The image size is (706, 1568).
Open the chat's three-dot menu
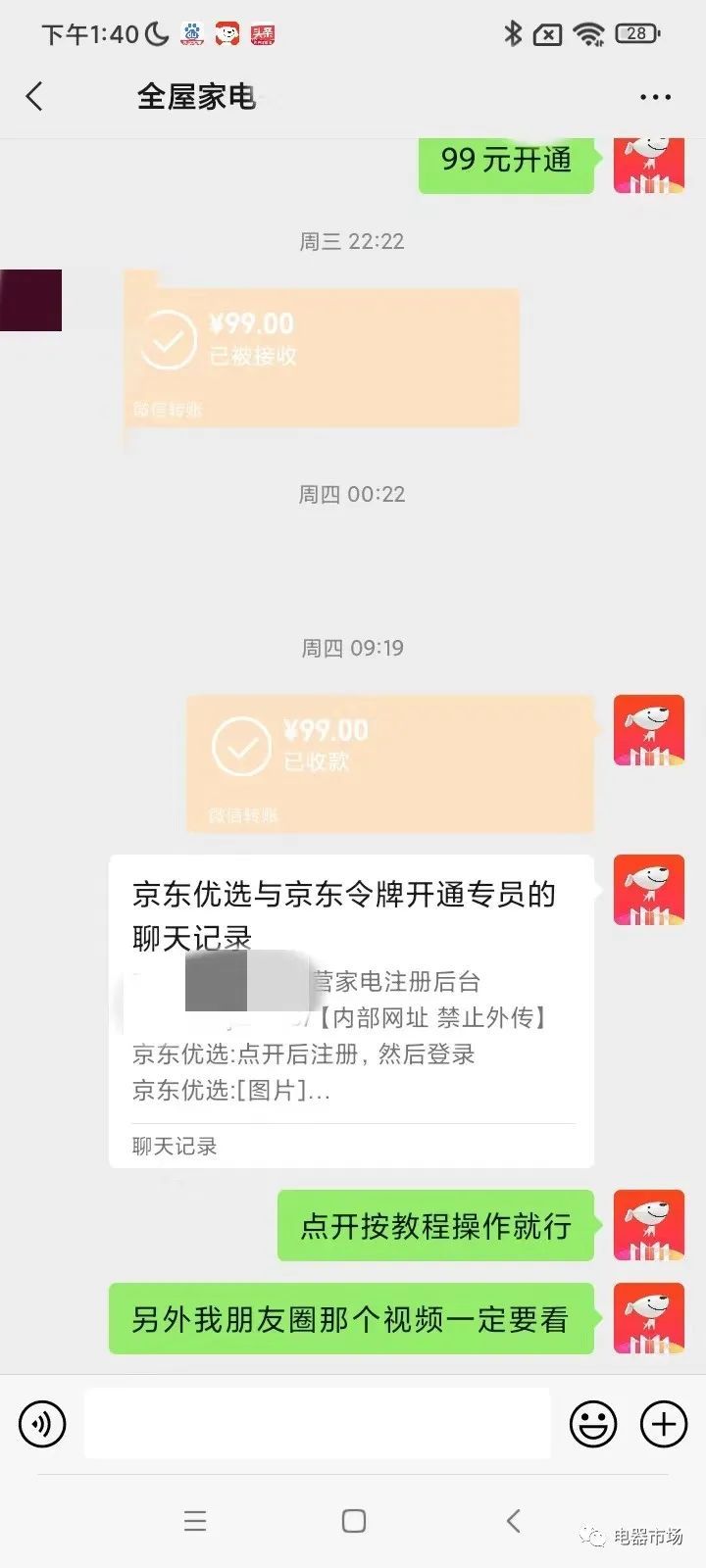coord(655,97)
